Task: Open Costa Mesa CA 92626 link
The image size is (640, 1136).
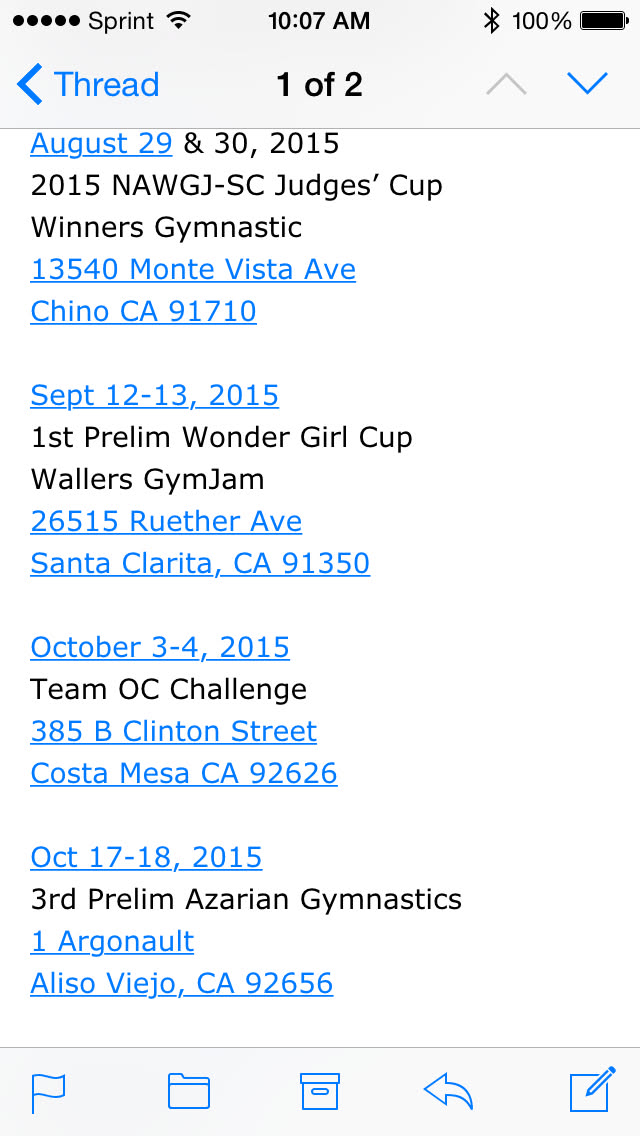Action: pyautogui.click(x=184, y=774)
